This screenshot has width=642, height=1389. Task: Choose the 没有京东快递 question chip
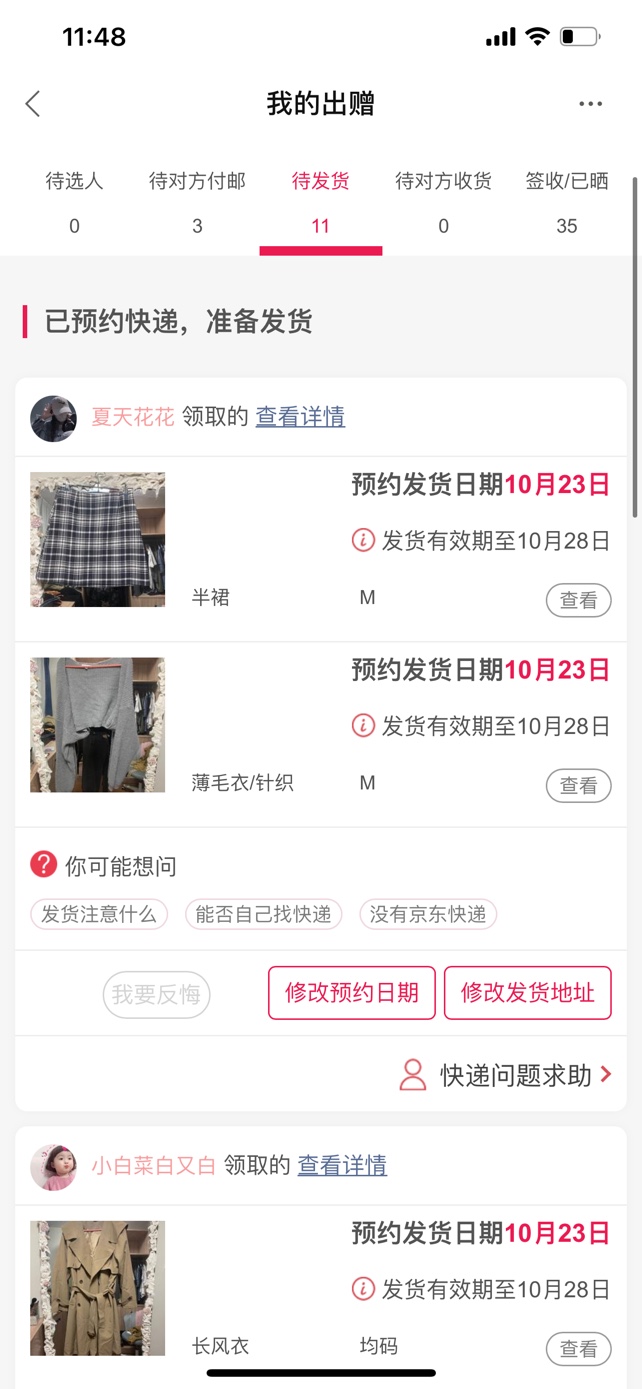[x=428, y=914]
